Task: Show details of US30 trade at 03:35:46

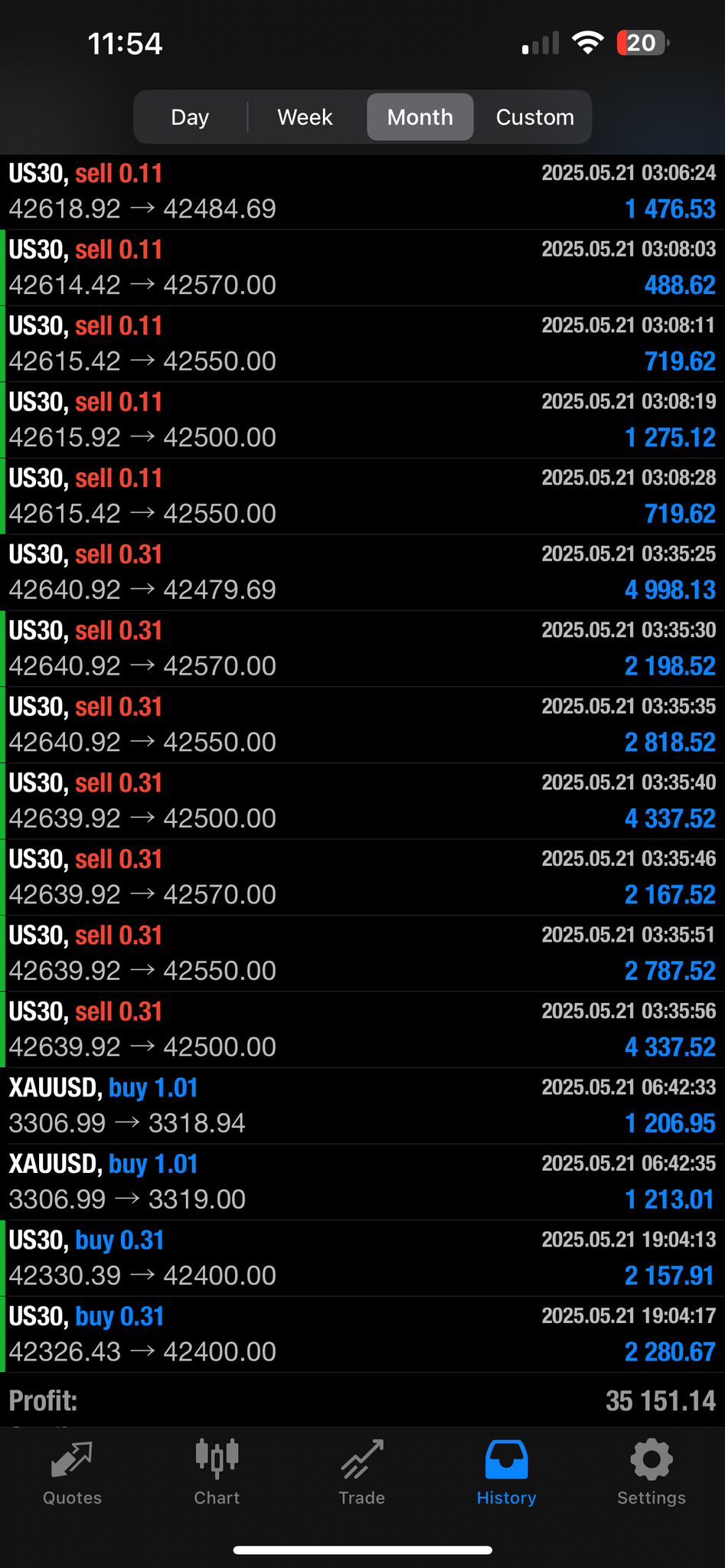Action: (x=362, y=877)
